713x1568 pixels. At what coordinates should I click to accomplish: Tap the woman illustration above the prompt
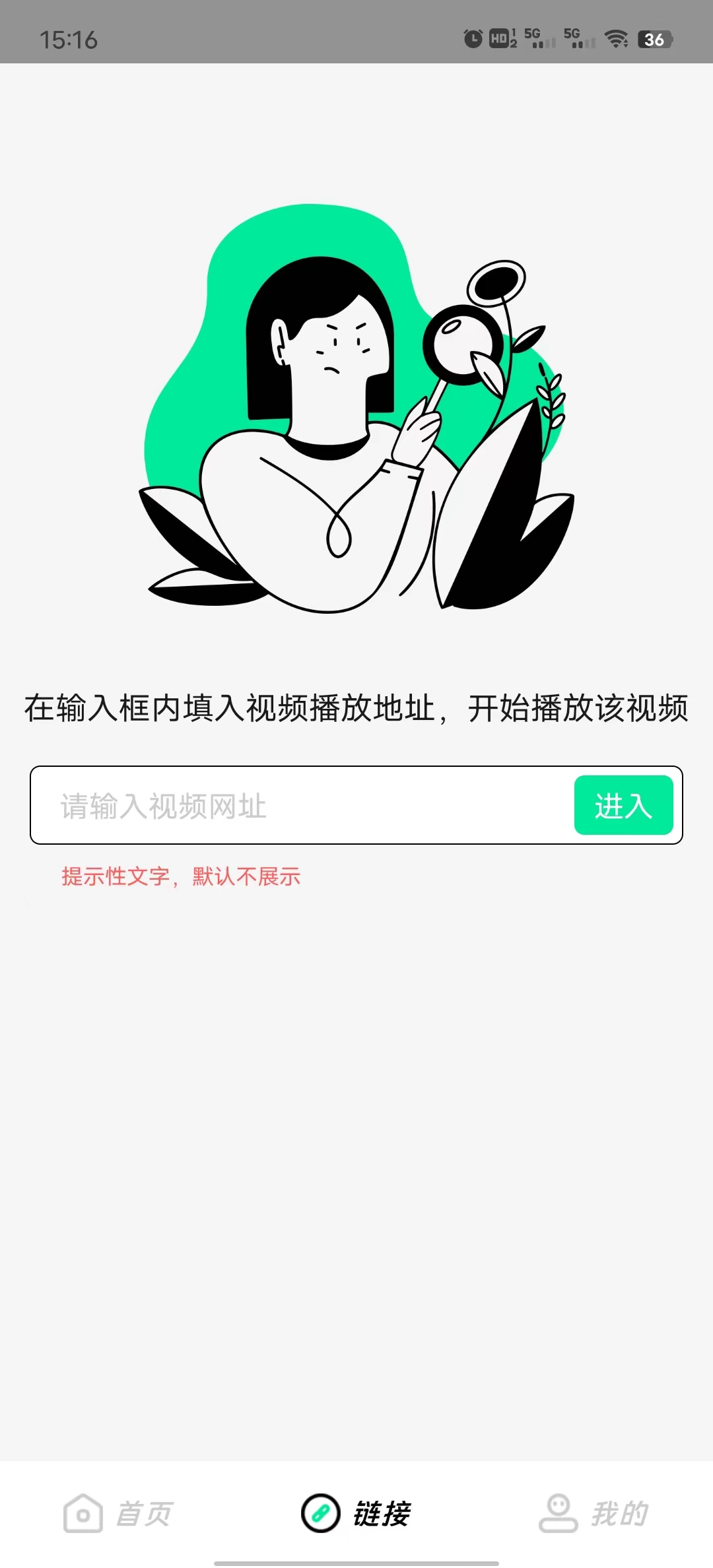coord(356,409)
